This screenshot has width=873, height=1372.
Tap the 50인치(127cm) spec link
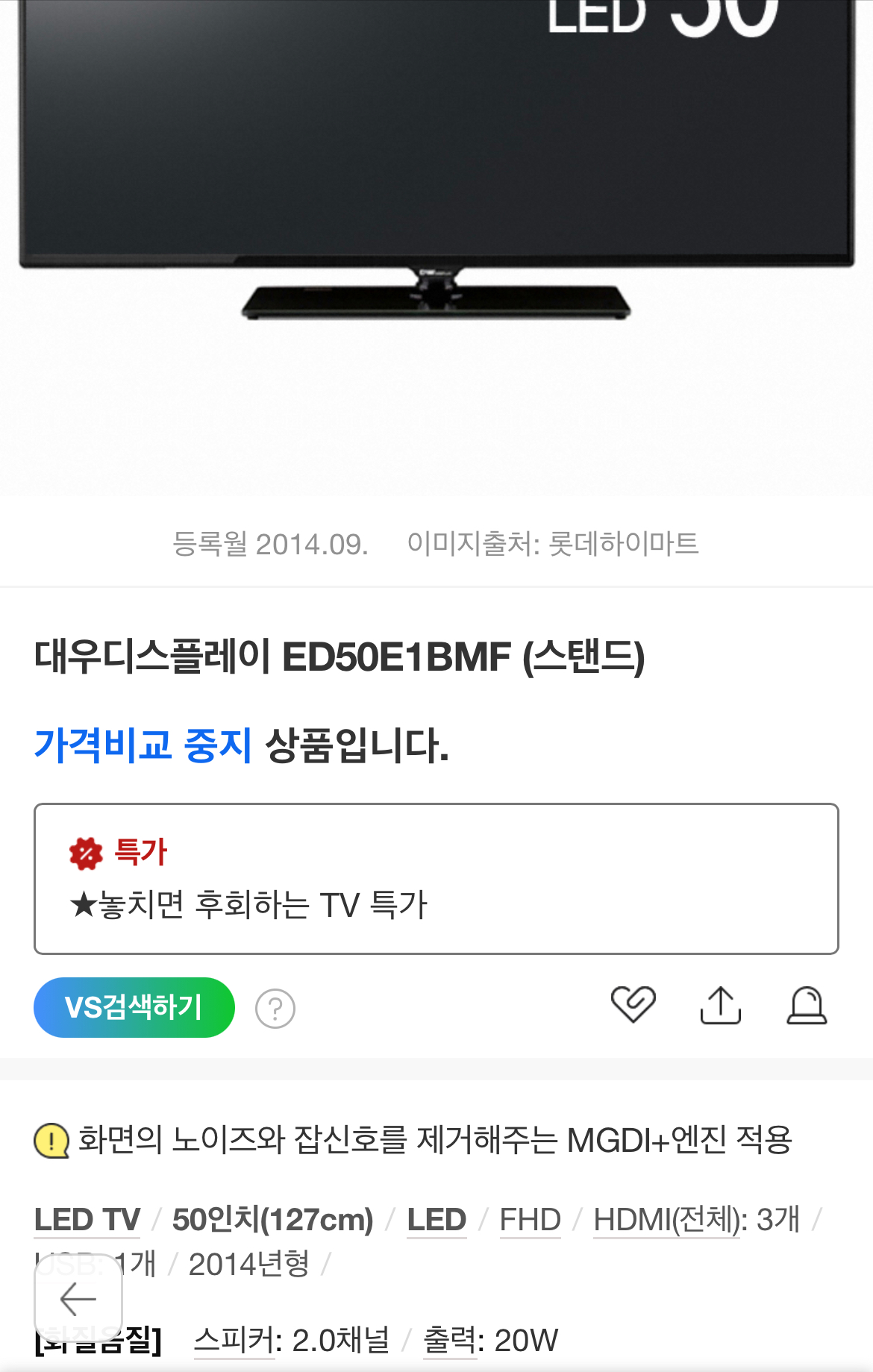[273, 1220]
